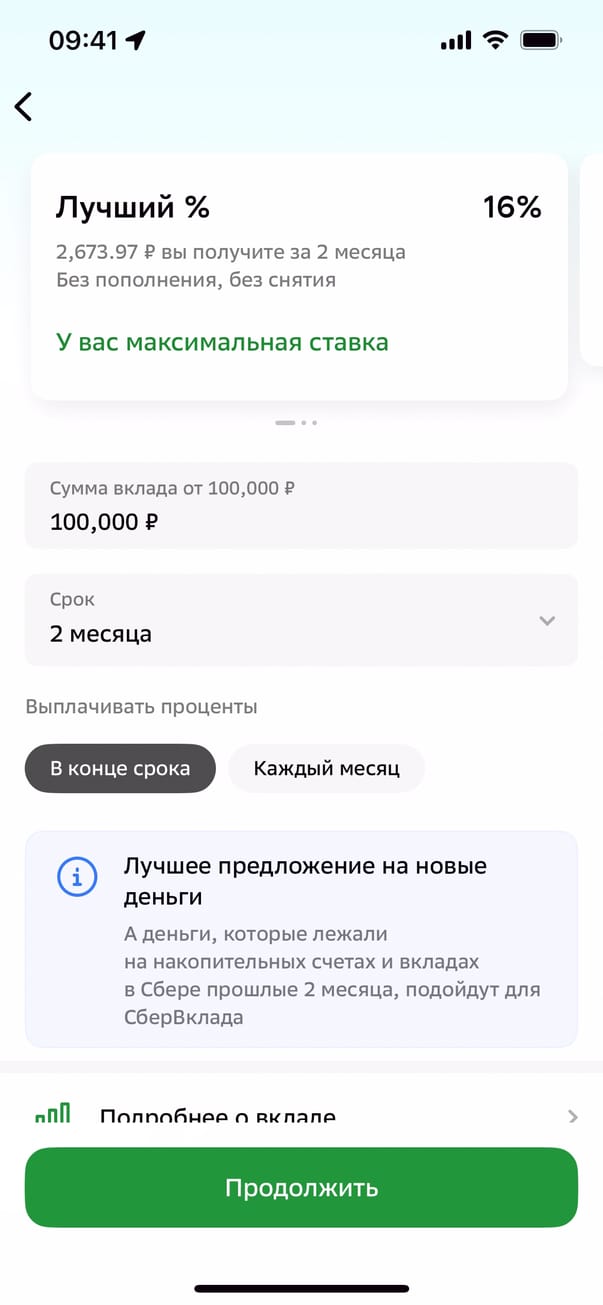Edit the Сумма вклада amount field
The image size is (603, 1305).
pos(300,506)
